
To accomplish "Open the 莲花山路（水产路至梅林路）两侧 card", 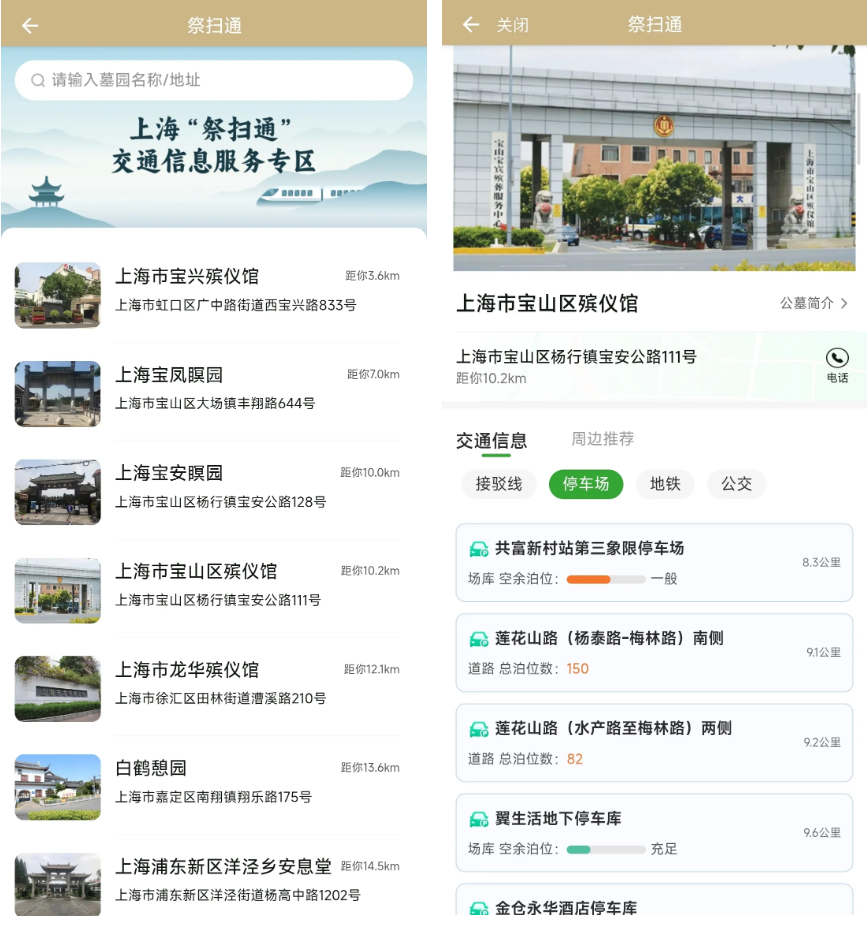I will click(654, 742).
